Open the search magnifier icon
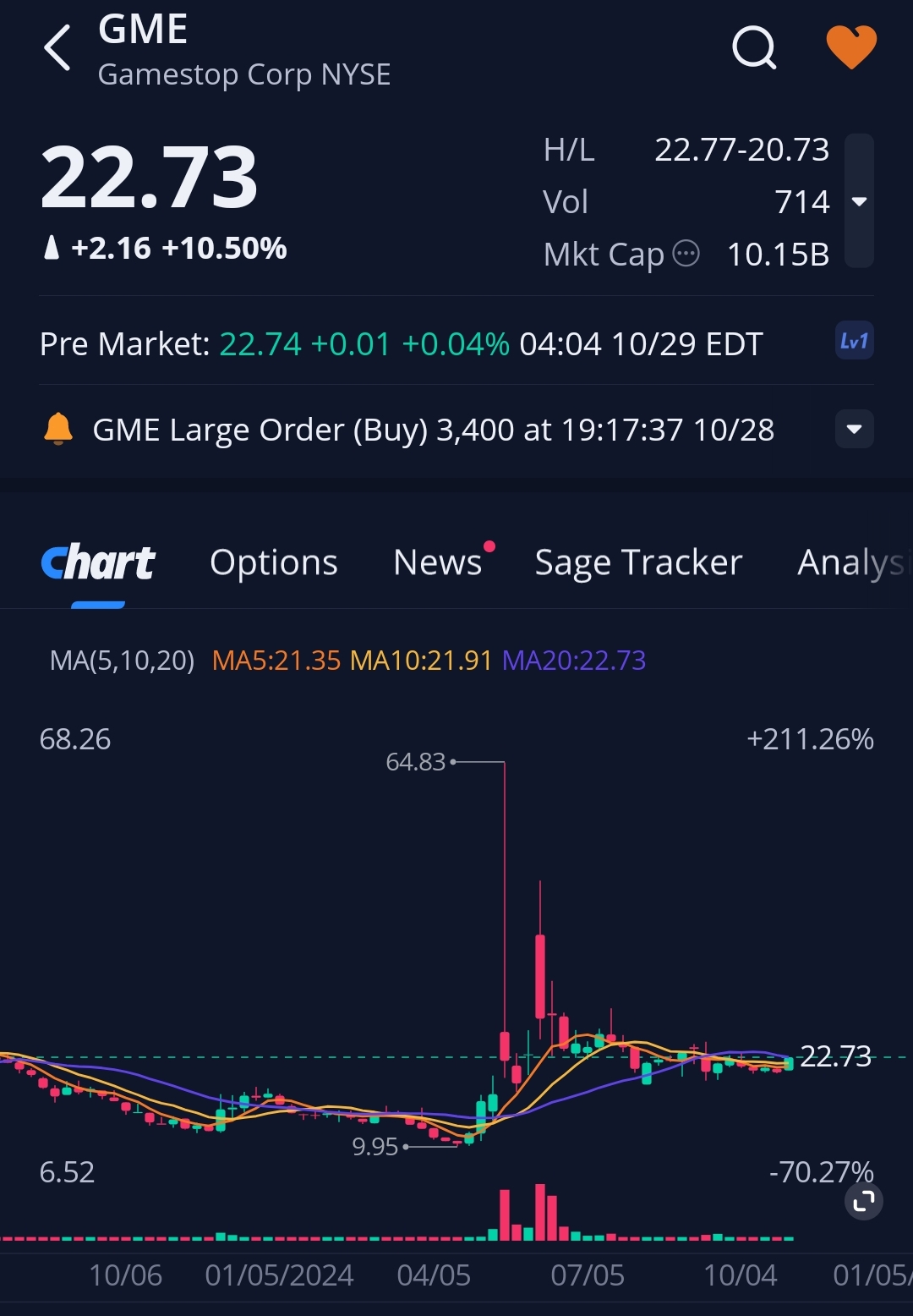913x1316 pixels. pyautogui.click(x=753, y=47)
